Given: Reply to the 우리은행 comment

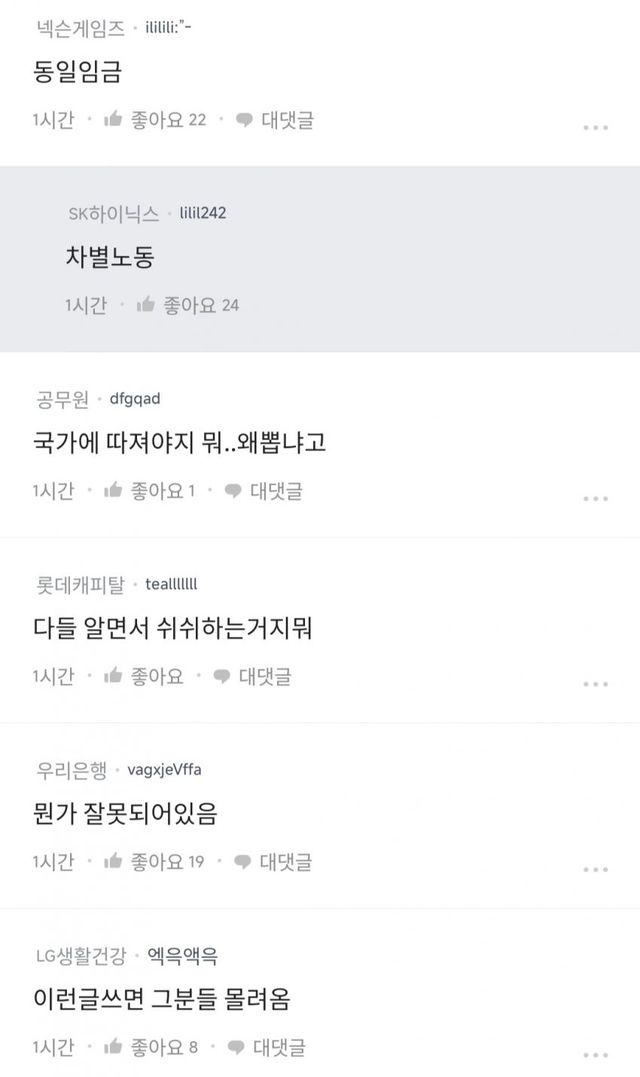Looking at the screenshot, I should [273, 861].
